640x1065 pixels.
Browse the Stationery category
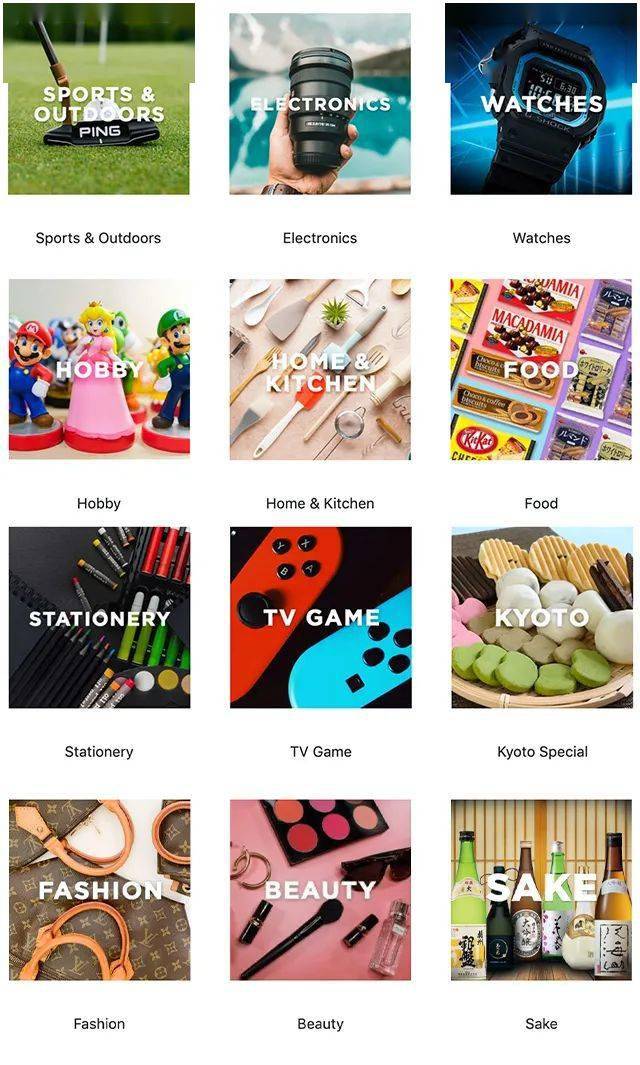pos(99,617)
